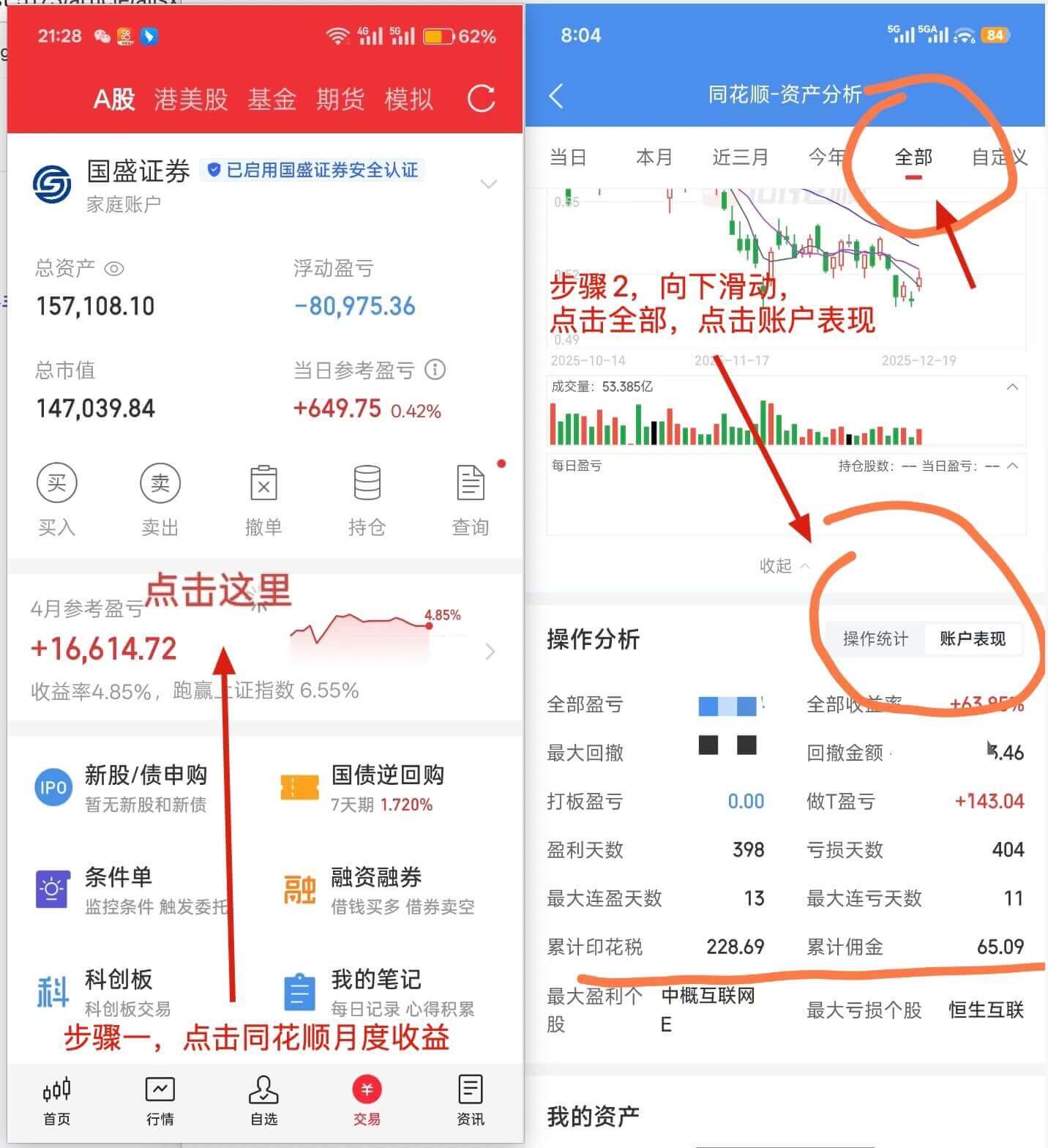Open the 持仓 positions icon
Viewport: 1048px width, 1148px height.
[367, 483]
